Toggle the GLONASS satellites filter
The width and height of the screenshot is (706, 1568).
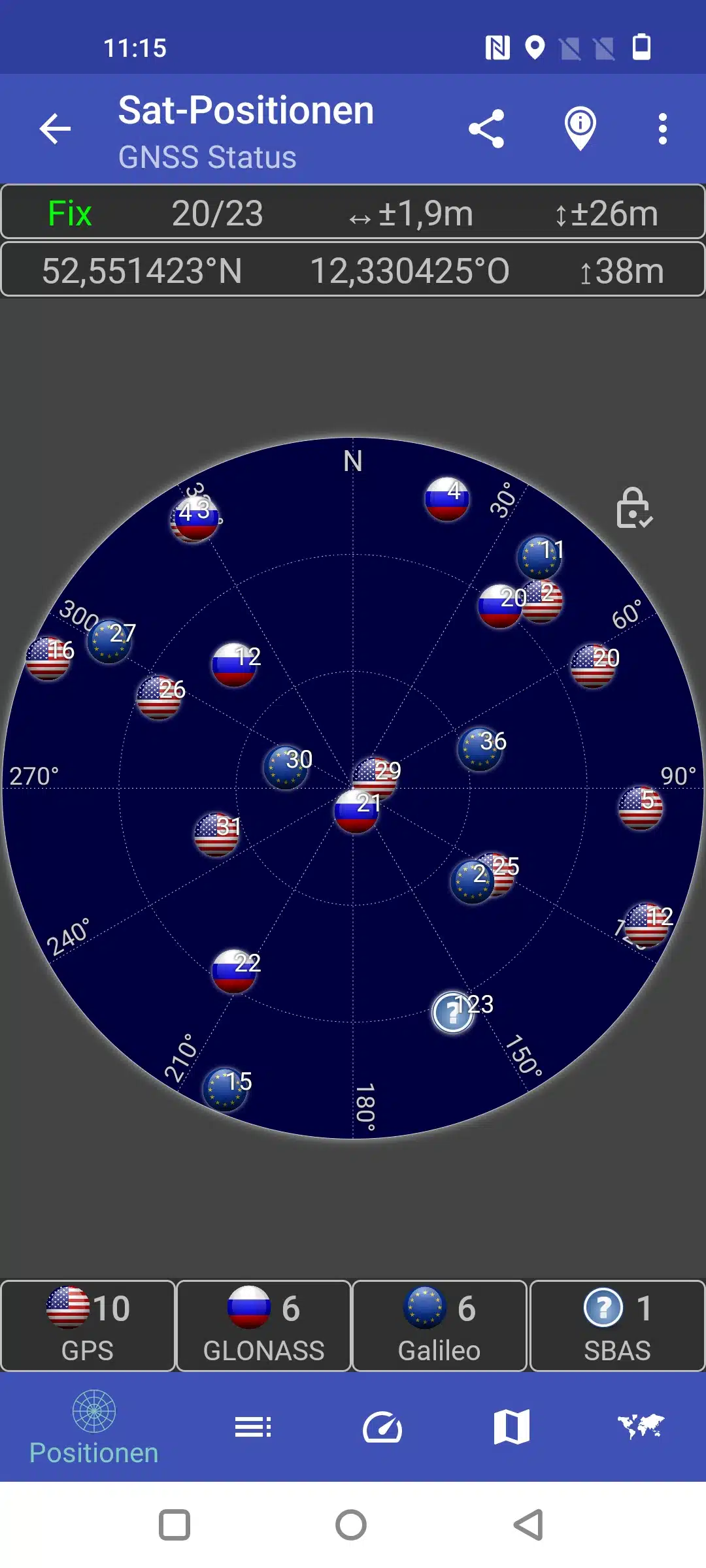(x=263, y=1326)
